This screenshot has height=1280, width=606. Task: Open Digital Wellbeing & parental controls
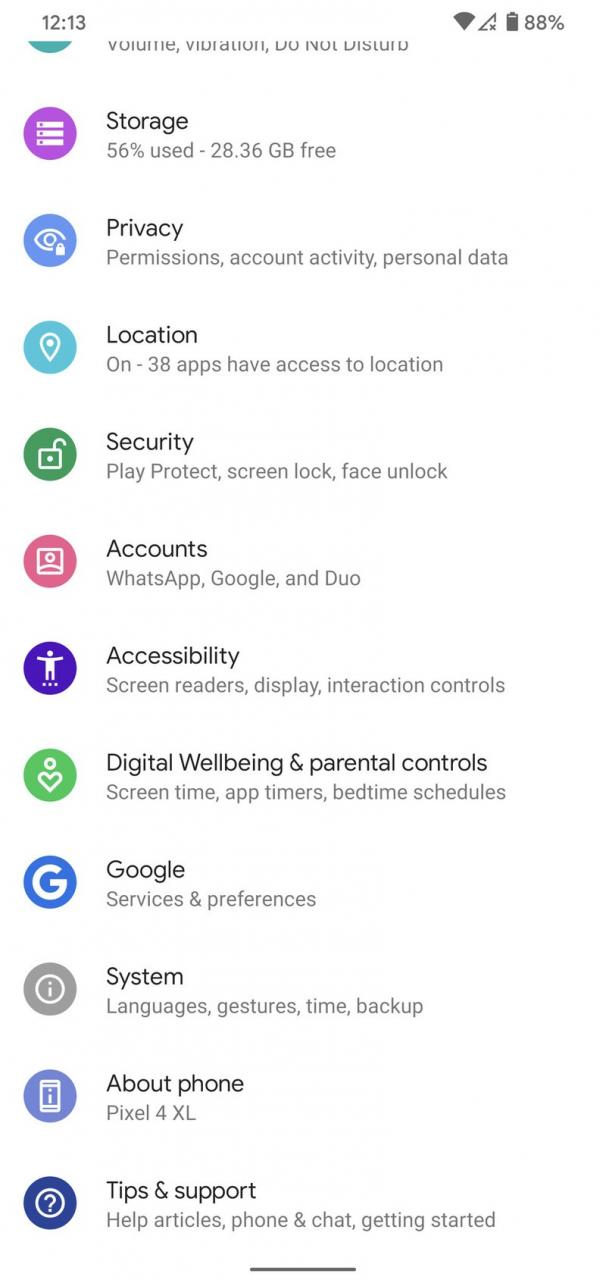303,776
